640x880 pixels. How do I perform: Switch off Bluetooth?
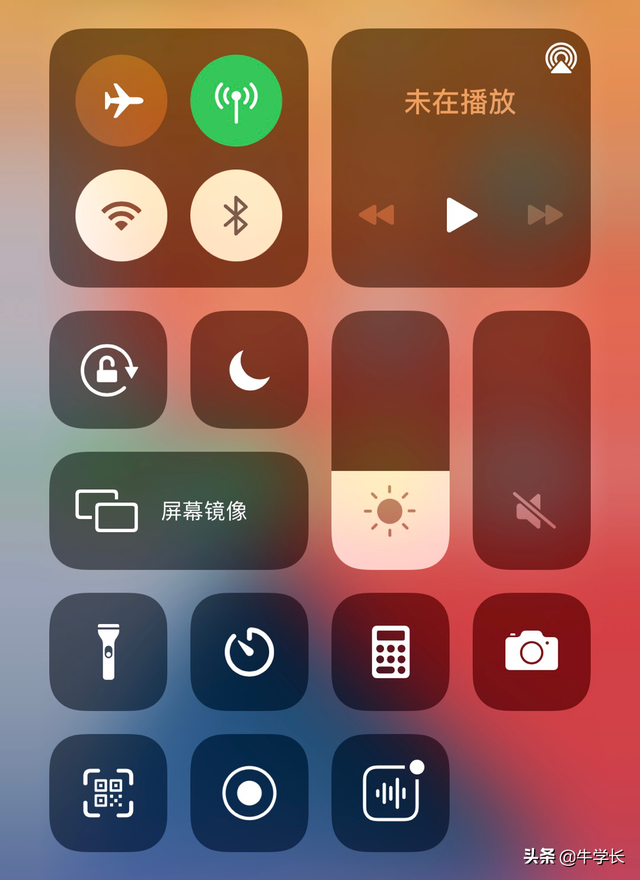[236, 216]
